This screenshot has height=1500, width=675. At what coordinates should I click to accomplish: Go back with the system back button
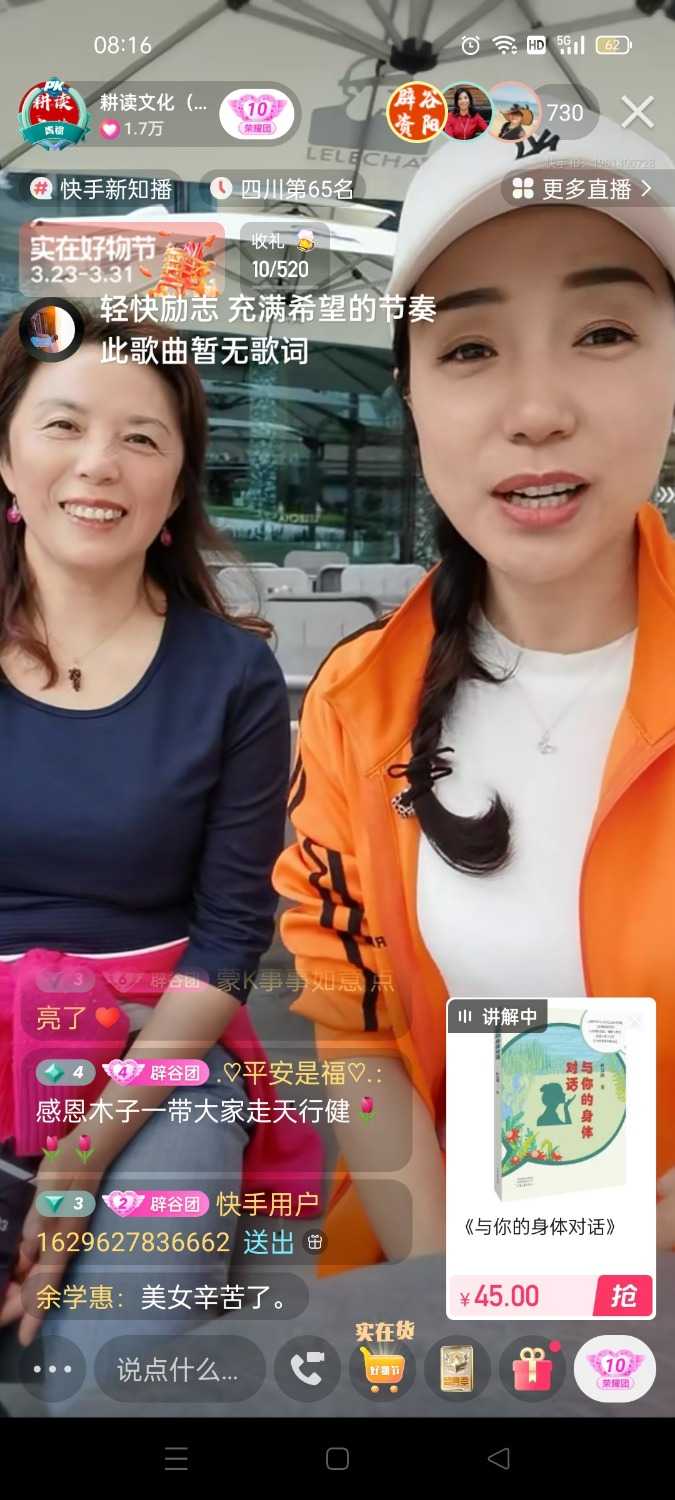(x=498, y=1458)
